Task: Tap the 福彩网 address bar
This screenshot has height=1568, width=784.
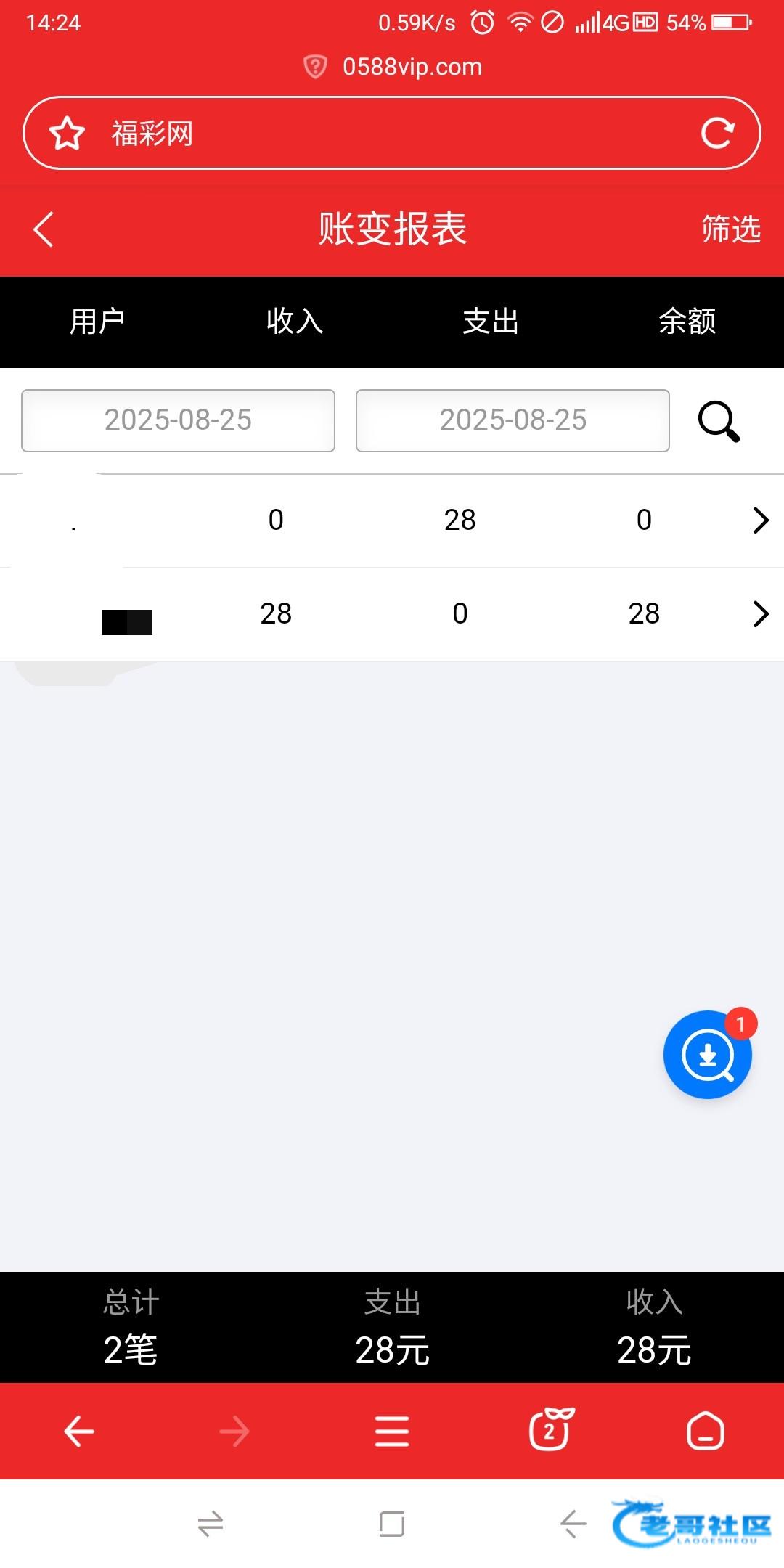Action: 392,133
